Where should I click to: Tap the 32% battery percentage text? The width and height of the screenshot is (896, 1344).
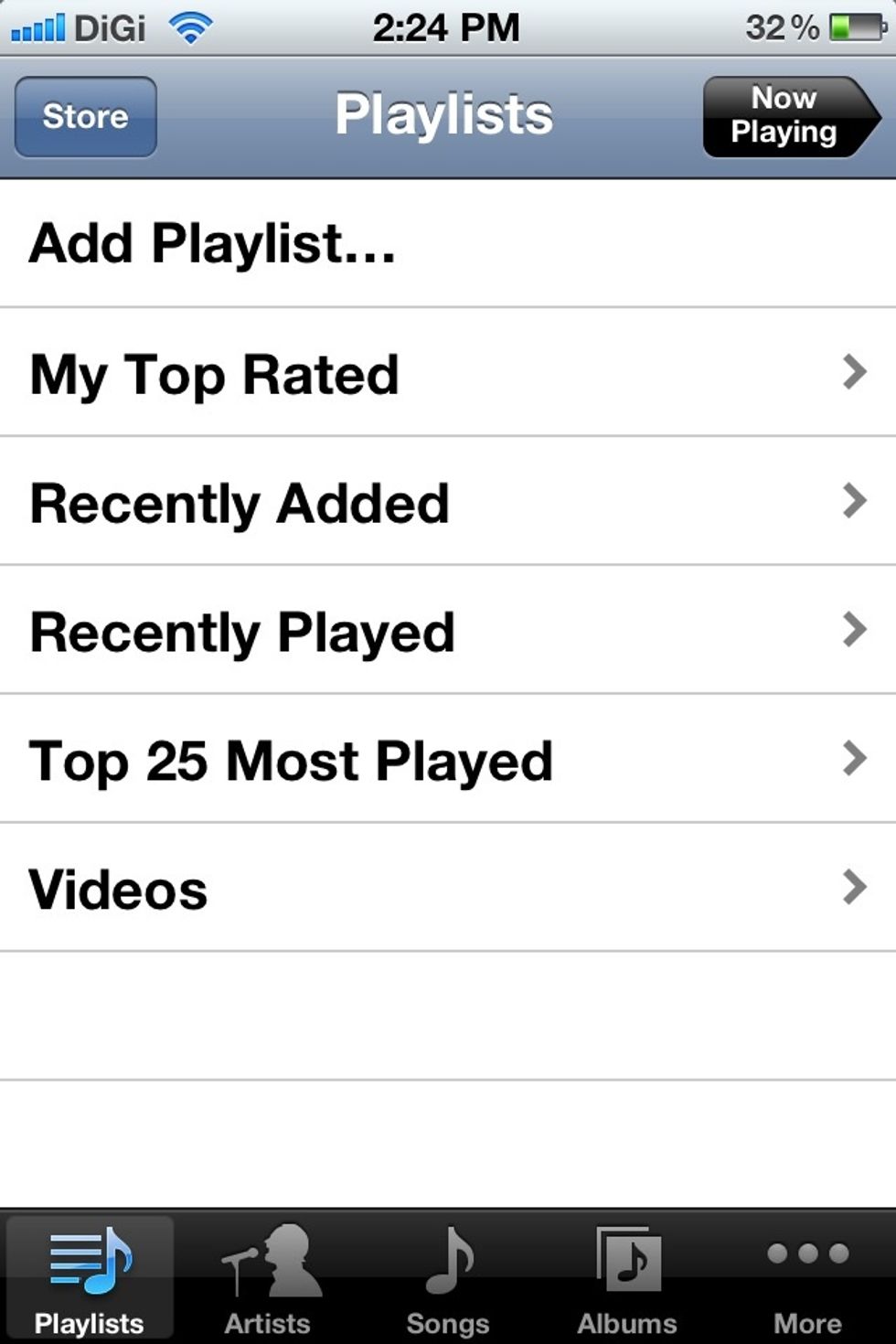pyautogui.click(x=782, y=26)
